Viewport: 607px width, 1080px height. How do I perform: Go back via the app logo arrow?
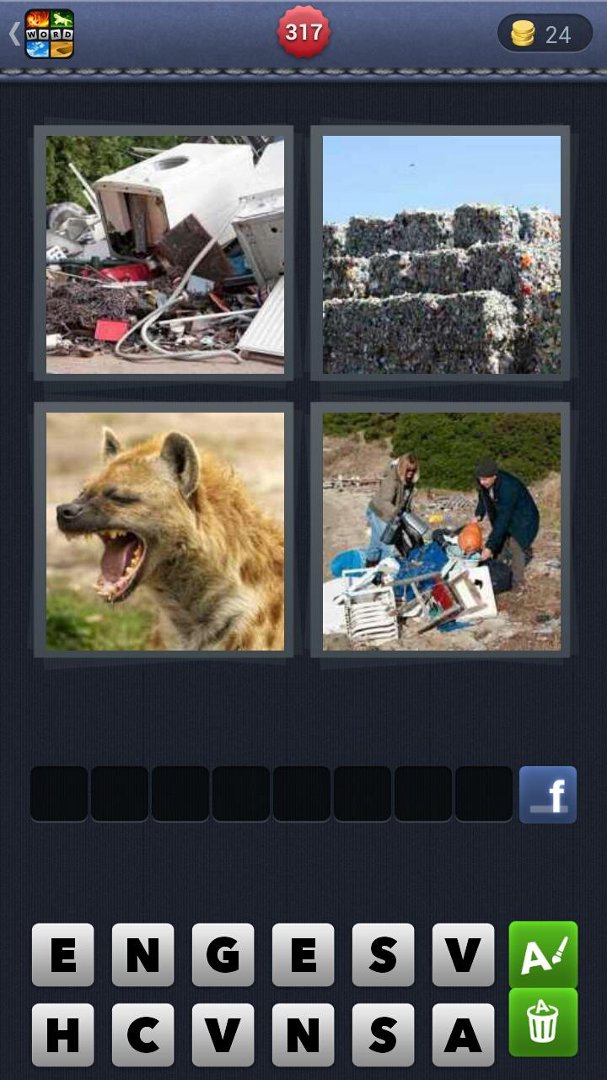(x=41, y=33)
